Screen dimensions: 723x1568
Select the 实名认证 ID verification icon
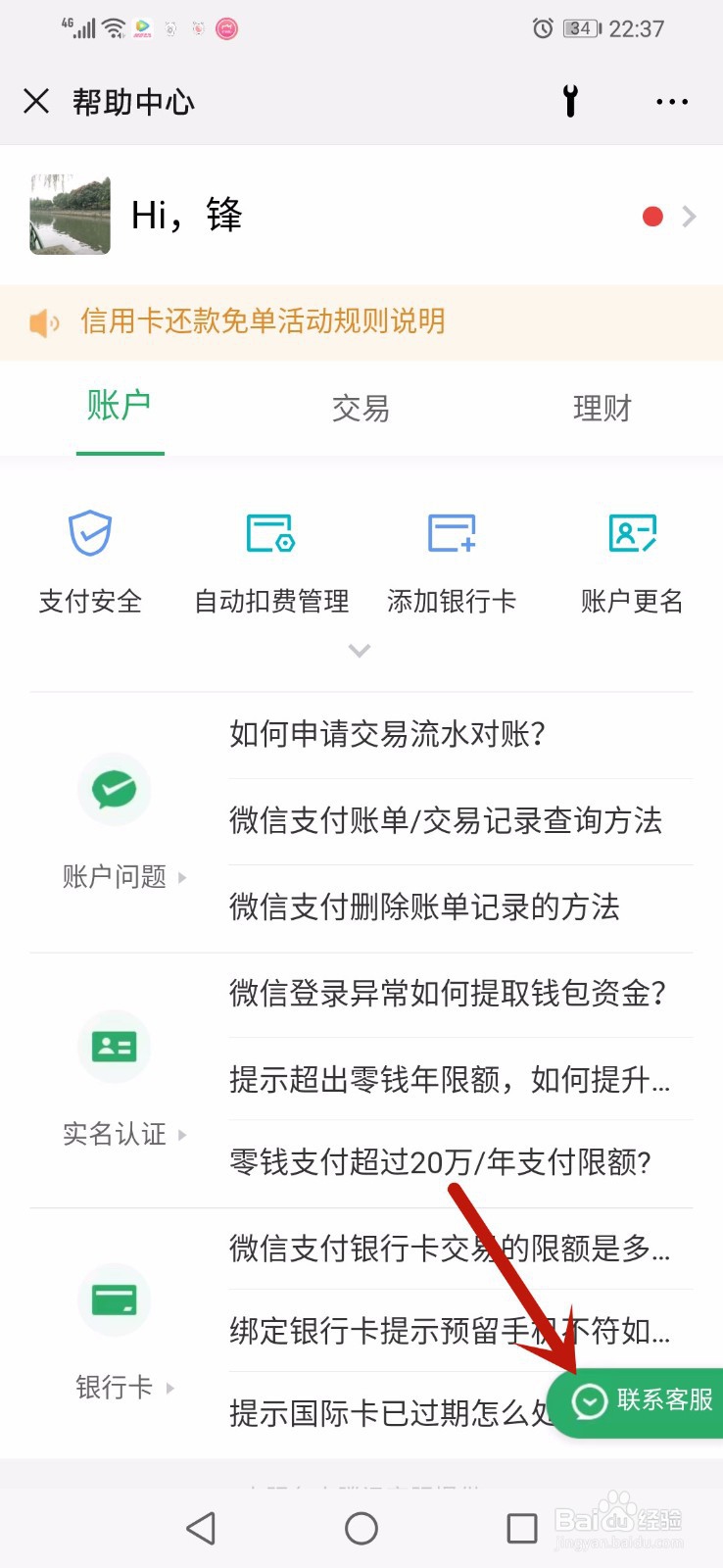pyautogui.click(x=115, y=1046)
